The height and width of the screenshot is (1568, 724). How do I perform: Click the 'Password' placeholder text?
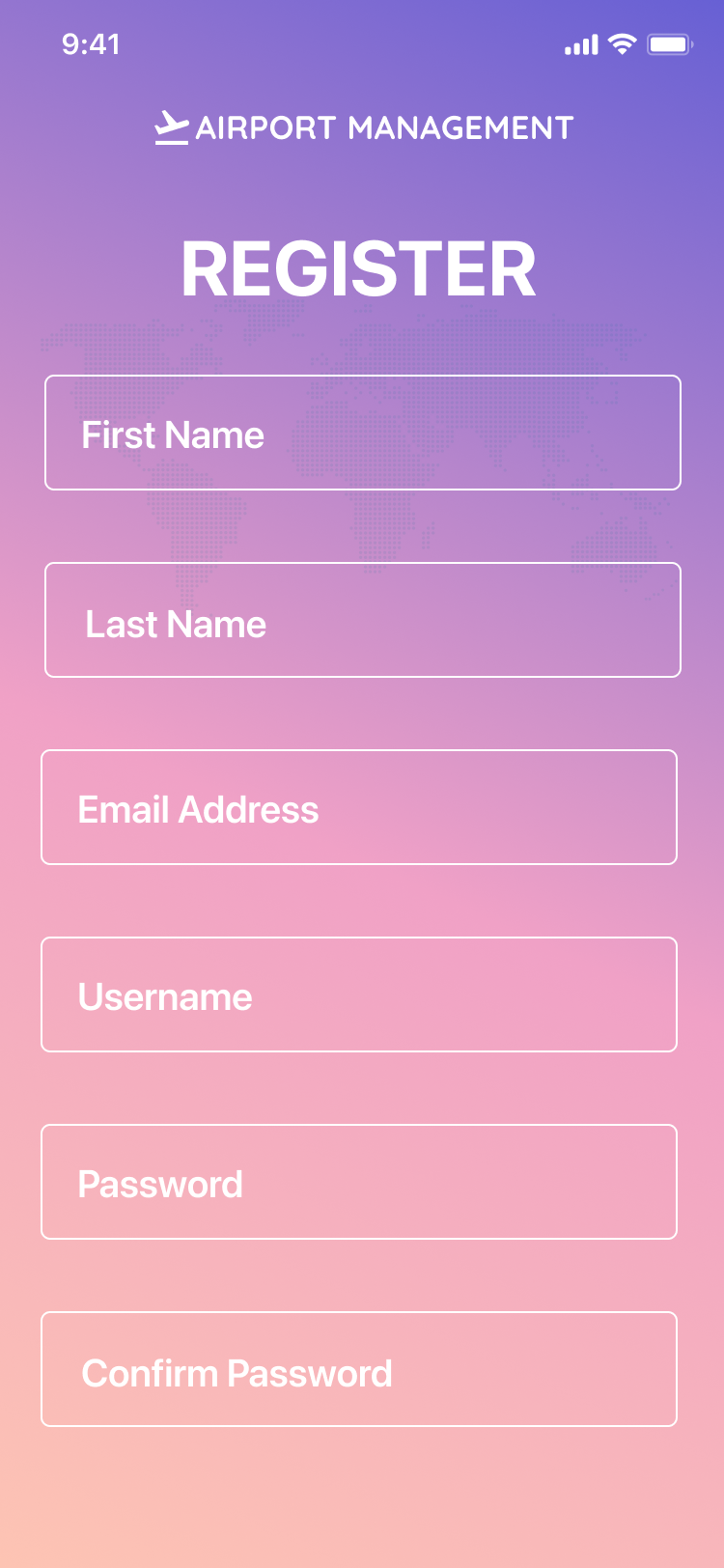(x=160, y=1183)
